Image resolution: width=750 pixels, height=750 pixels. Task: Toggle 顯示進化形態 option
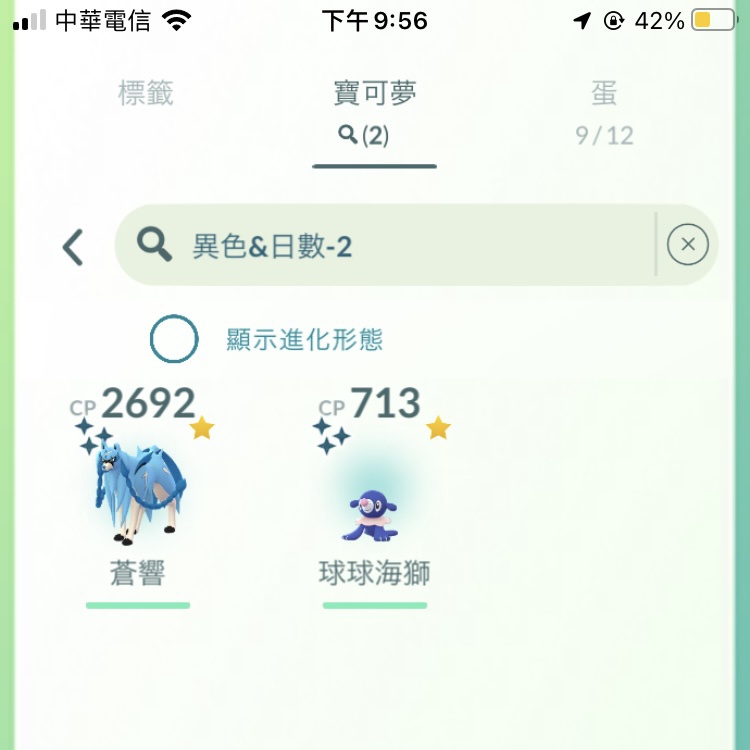[174, 339]
